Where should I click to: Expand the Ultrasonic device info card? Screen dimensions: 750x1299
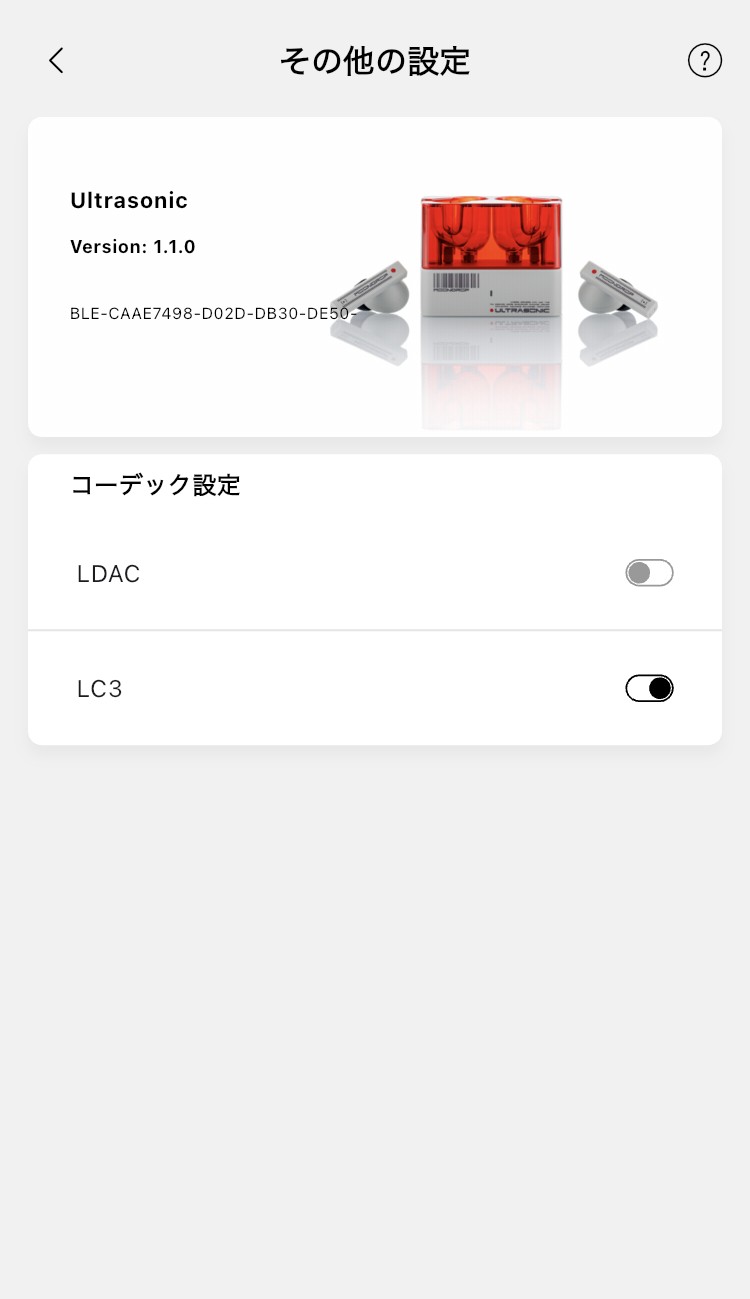[x=375, y=277]
